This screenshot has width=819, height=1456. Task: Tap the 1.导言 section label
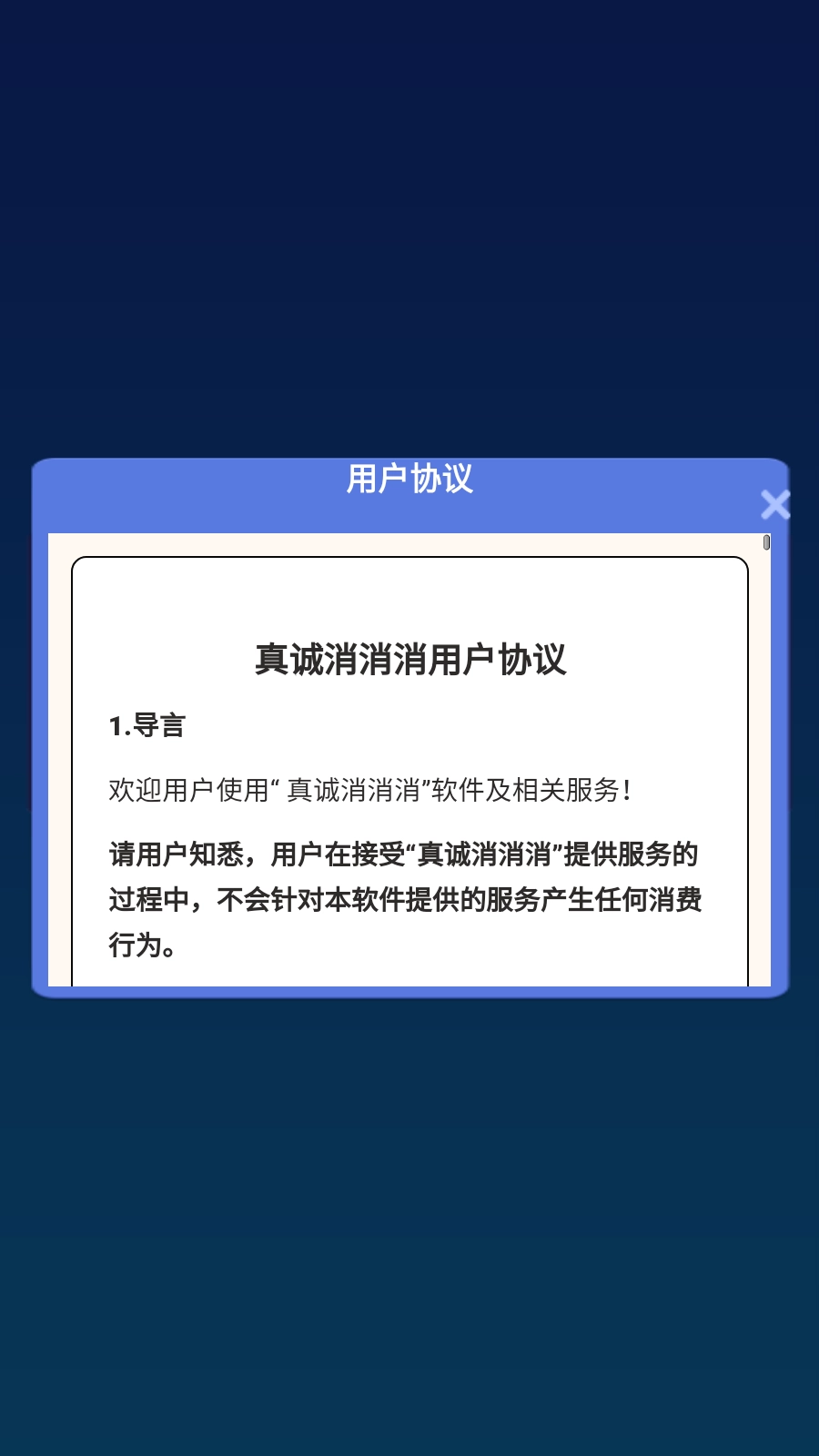pyautogui.click(x=147, y=725)
